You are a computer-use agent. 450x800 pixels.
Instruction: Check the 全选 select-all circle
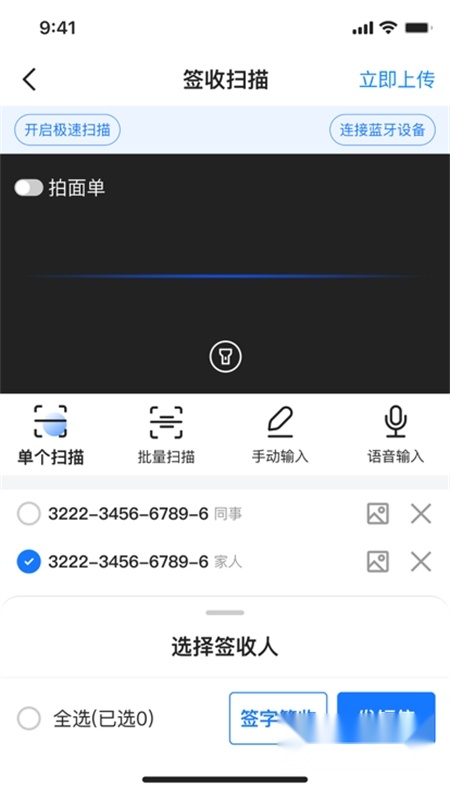tap(29, 718)
